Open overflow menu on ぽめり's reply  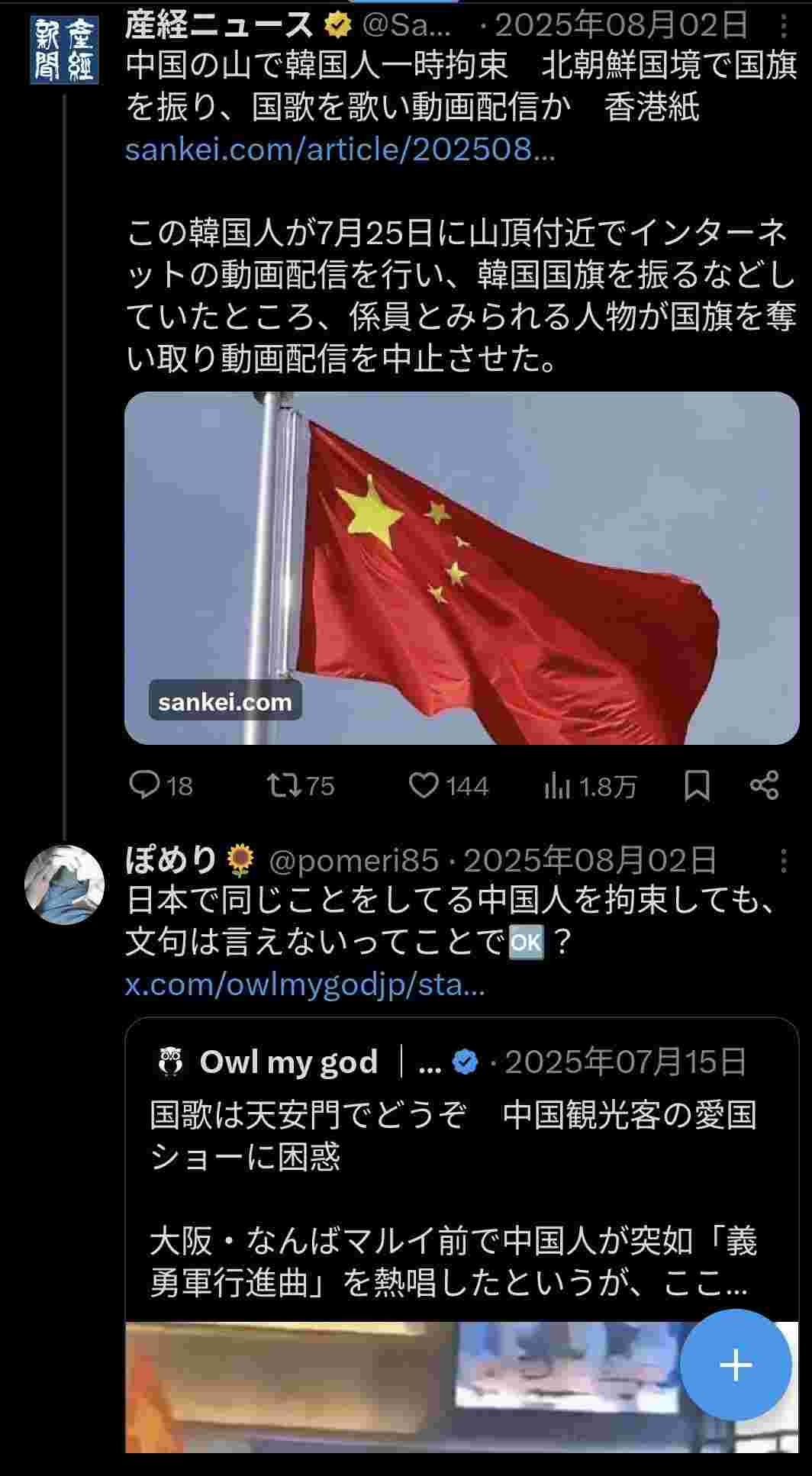coord(784,862)
